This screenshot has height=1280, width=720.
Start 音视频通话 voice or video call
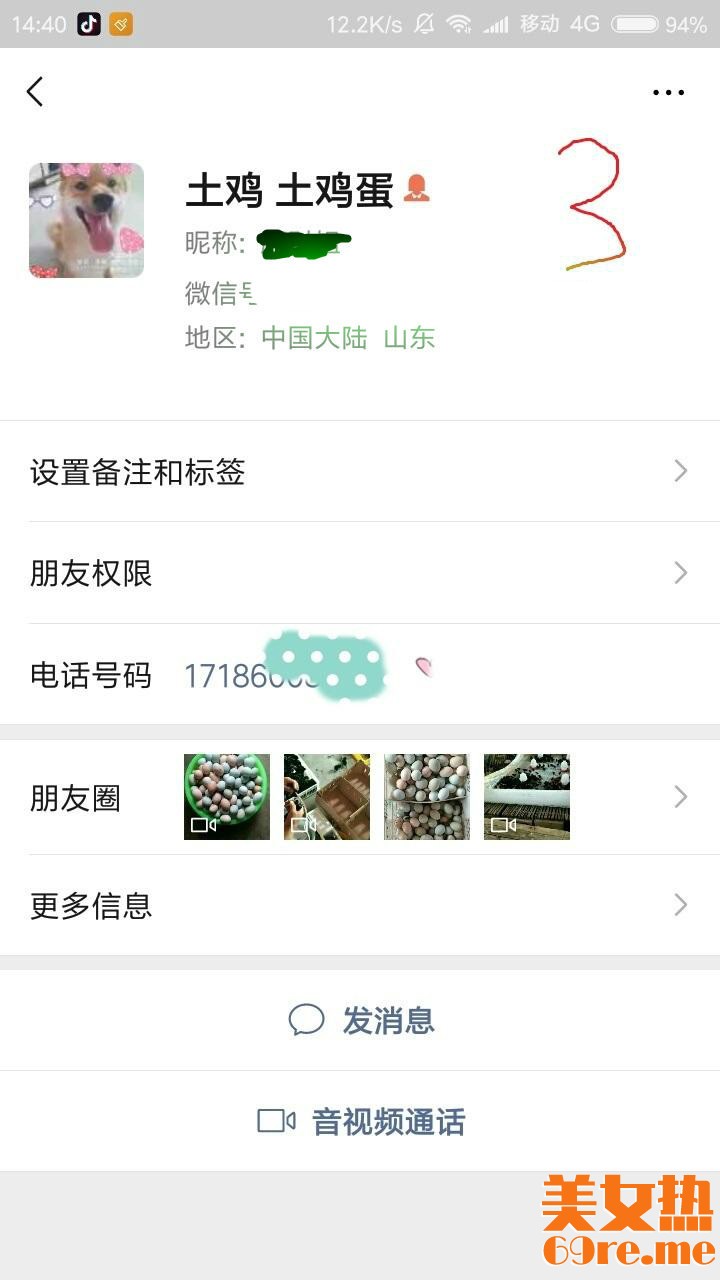[x=361, y=1121]
